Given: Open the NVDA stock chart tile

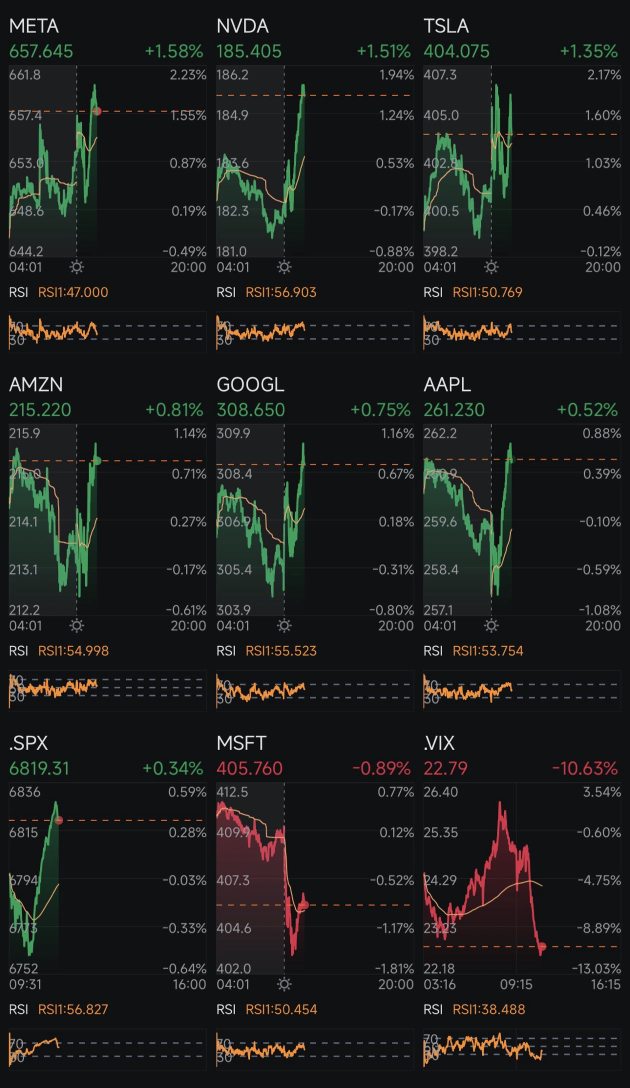Looking at the screenshot, I should [314, 184].
